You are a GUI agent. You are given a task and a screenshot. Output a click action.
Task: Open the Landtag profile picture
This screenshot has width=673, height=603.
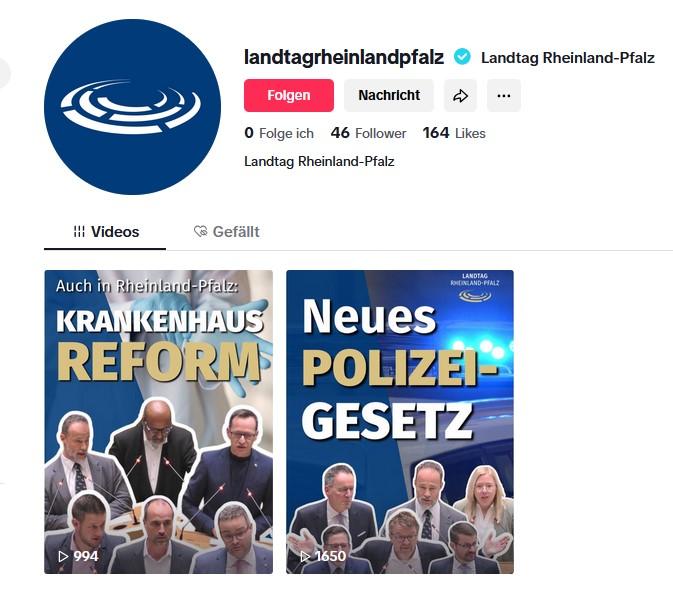tap(132, 106)
